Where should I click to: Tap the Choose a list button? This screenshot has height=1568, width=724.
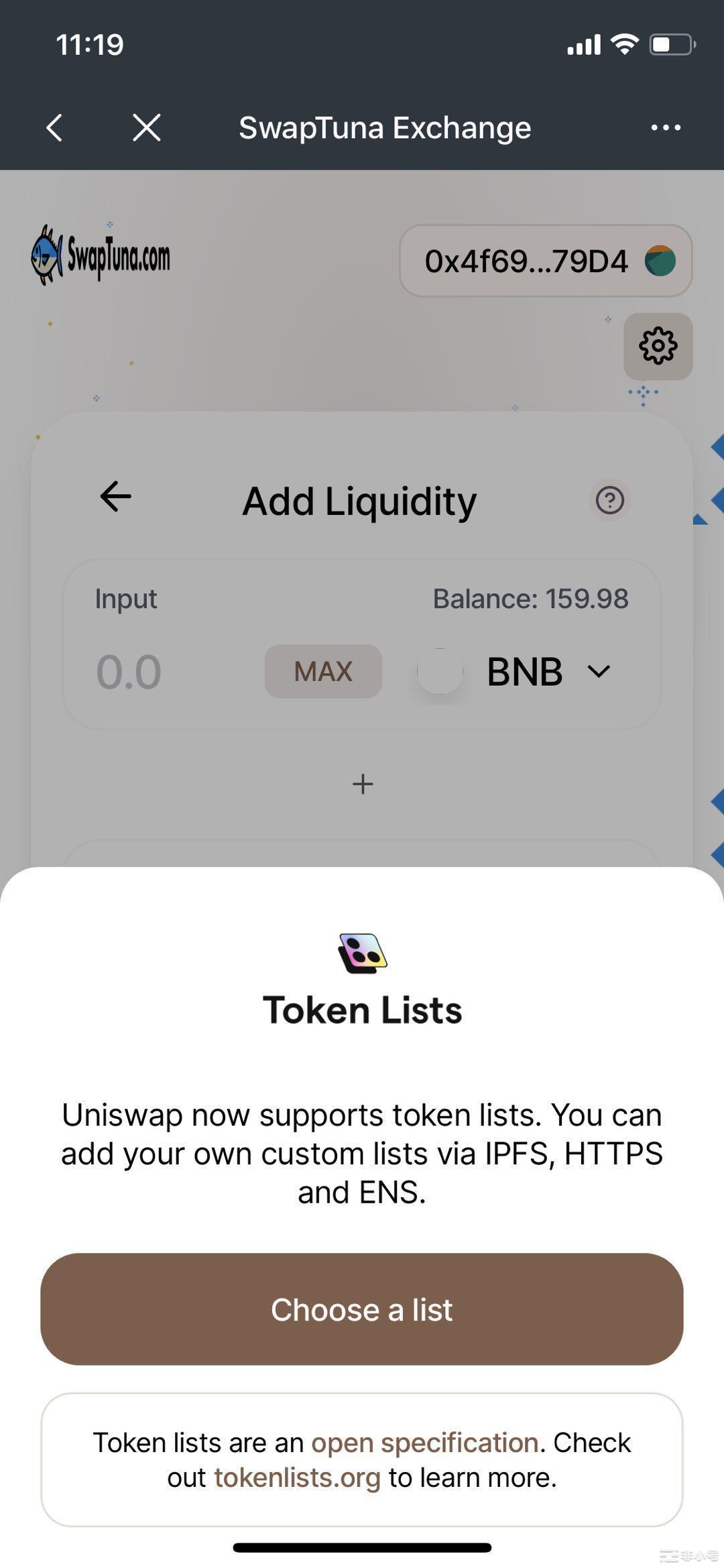[x=362, y=1309]
